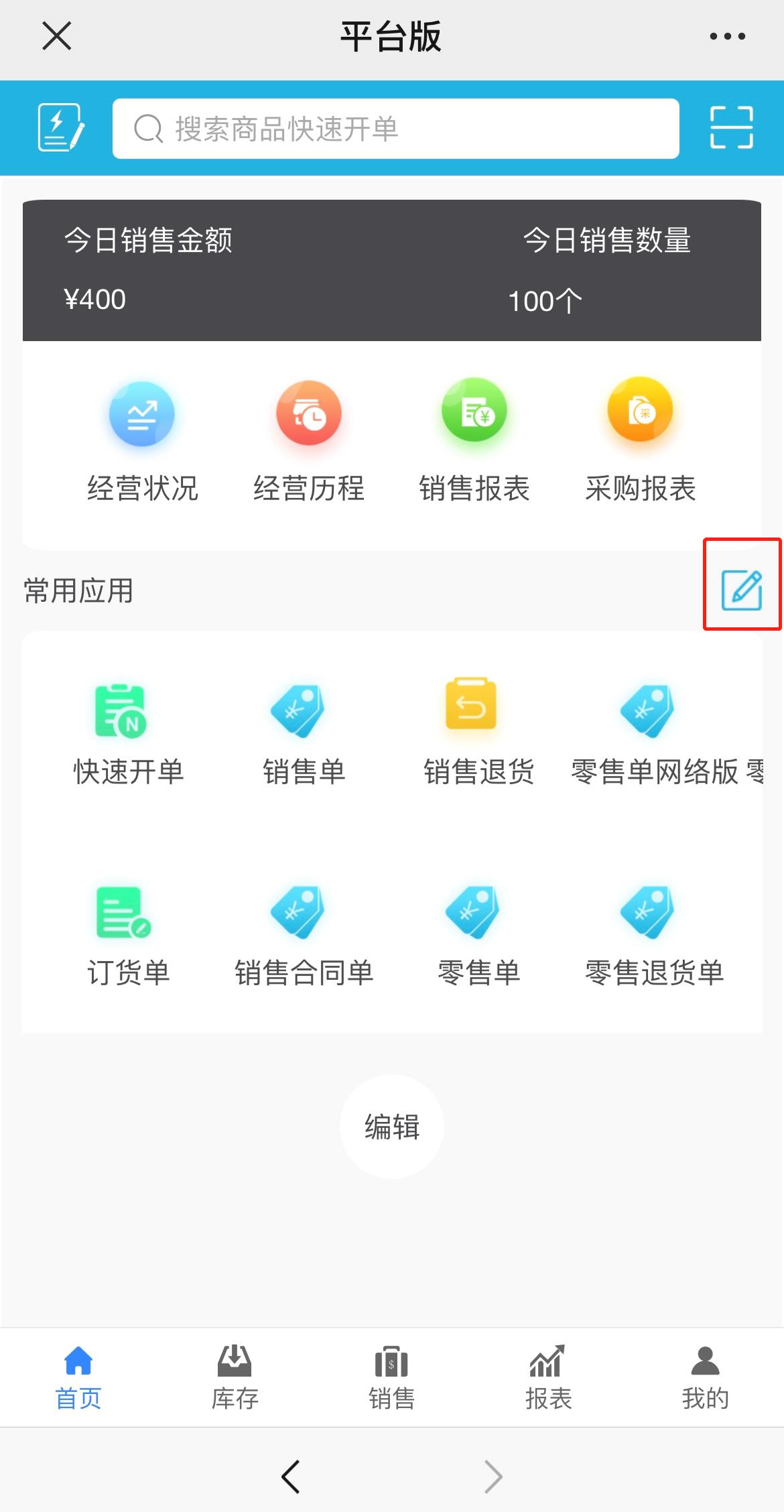Viewport: 784px width, 1512px height.
Task: View the 采购报表 report
Action: click(640, 440)
